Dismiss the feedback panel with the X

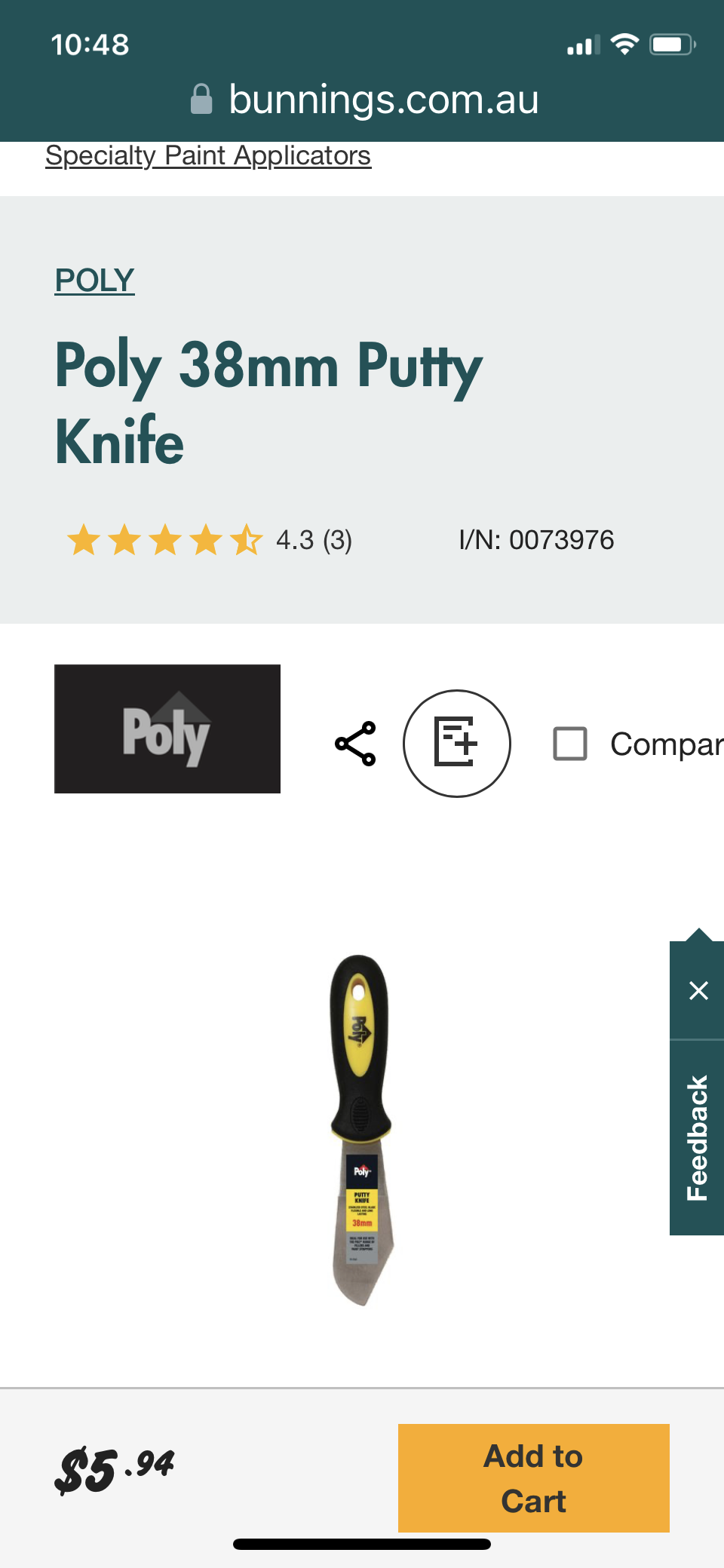(x=698, y=990)
